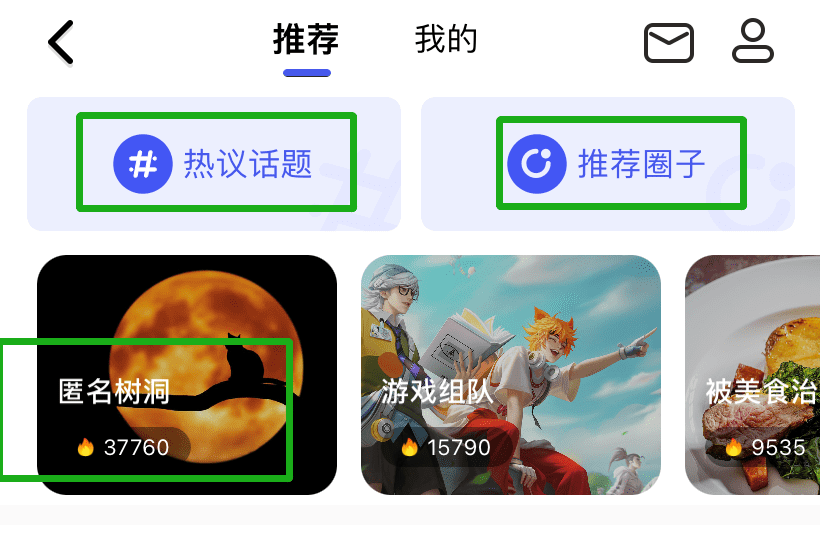Open the user profile icon
Screen dimensions: 820x550
click(x=753, y=42)
